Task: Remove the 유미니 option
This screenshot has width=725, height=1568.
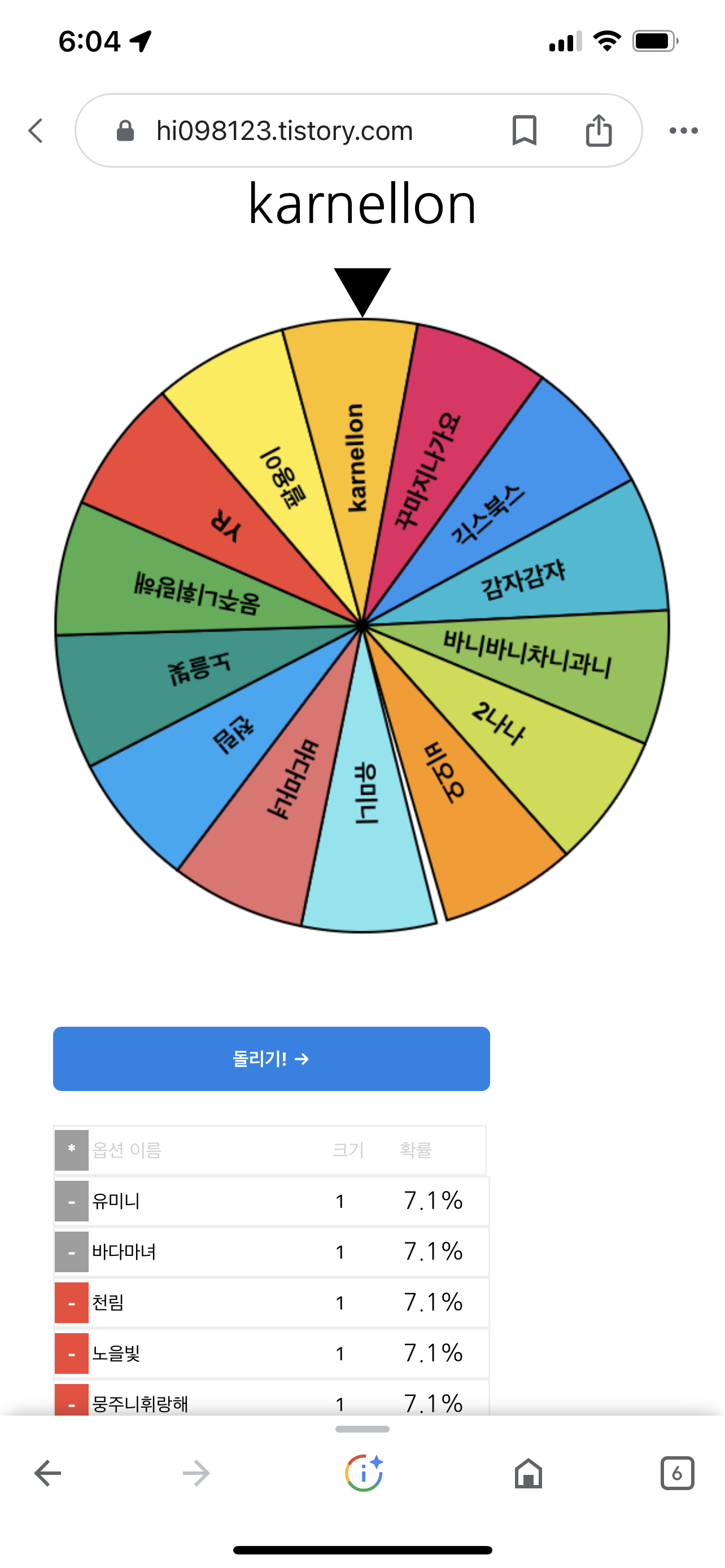Action: [72, 1201]
